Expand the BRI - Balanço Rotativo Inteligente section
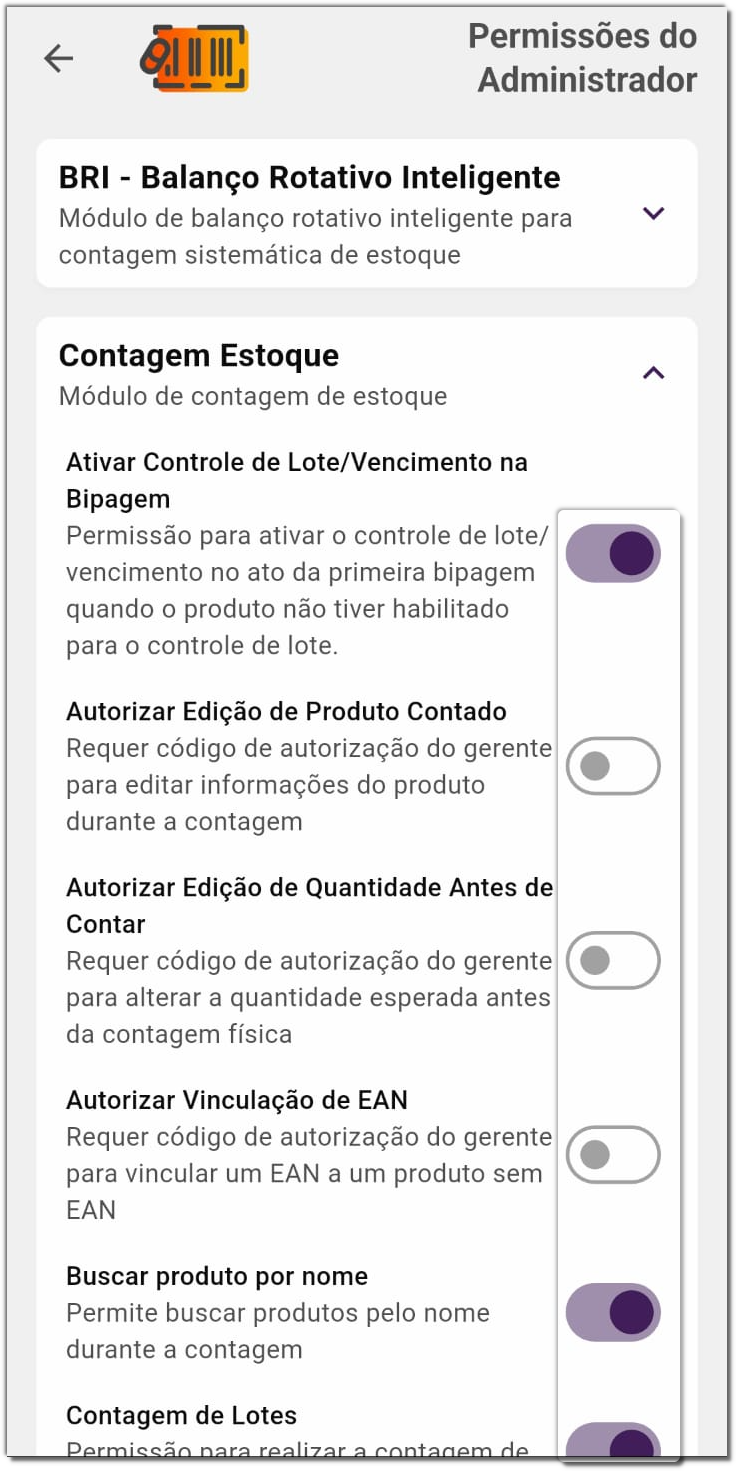This screenshot has height=1471, width=736. (653, 213)
